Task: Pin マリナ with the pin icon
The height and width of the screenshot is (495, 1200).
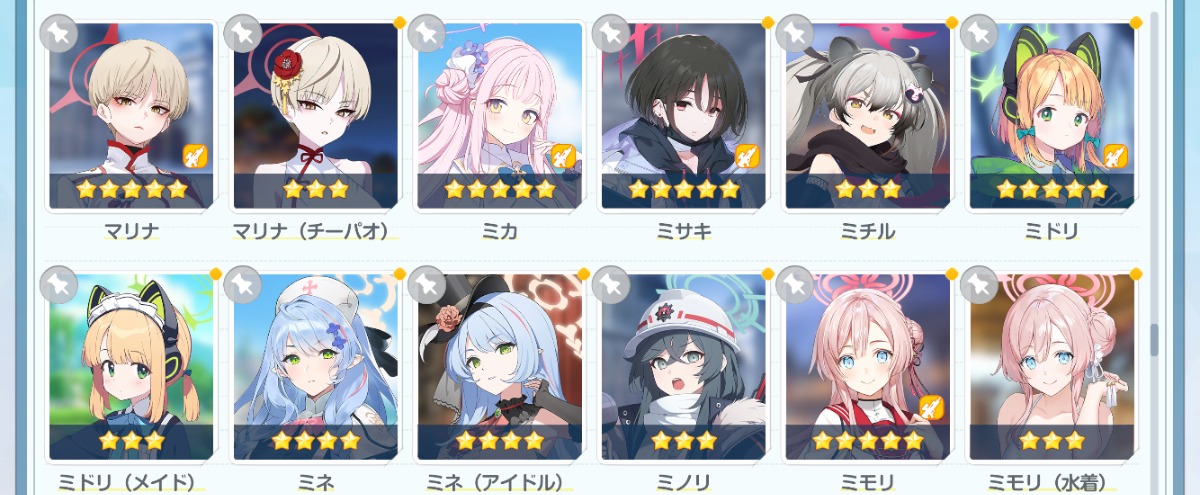Action: (58, 33)
